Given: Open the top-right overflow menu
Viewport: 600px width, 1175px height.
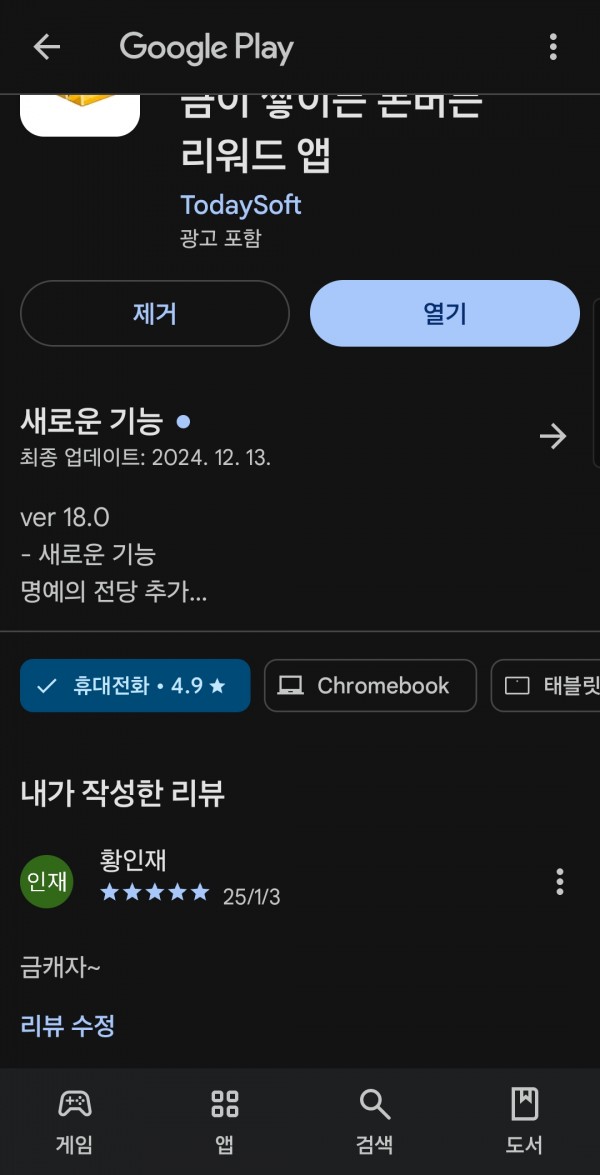Looking at the screenshot, I should (x=553, y=47).
